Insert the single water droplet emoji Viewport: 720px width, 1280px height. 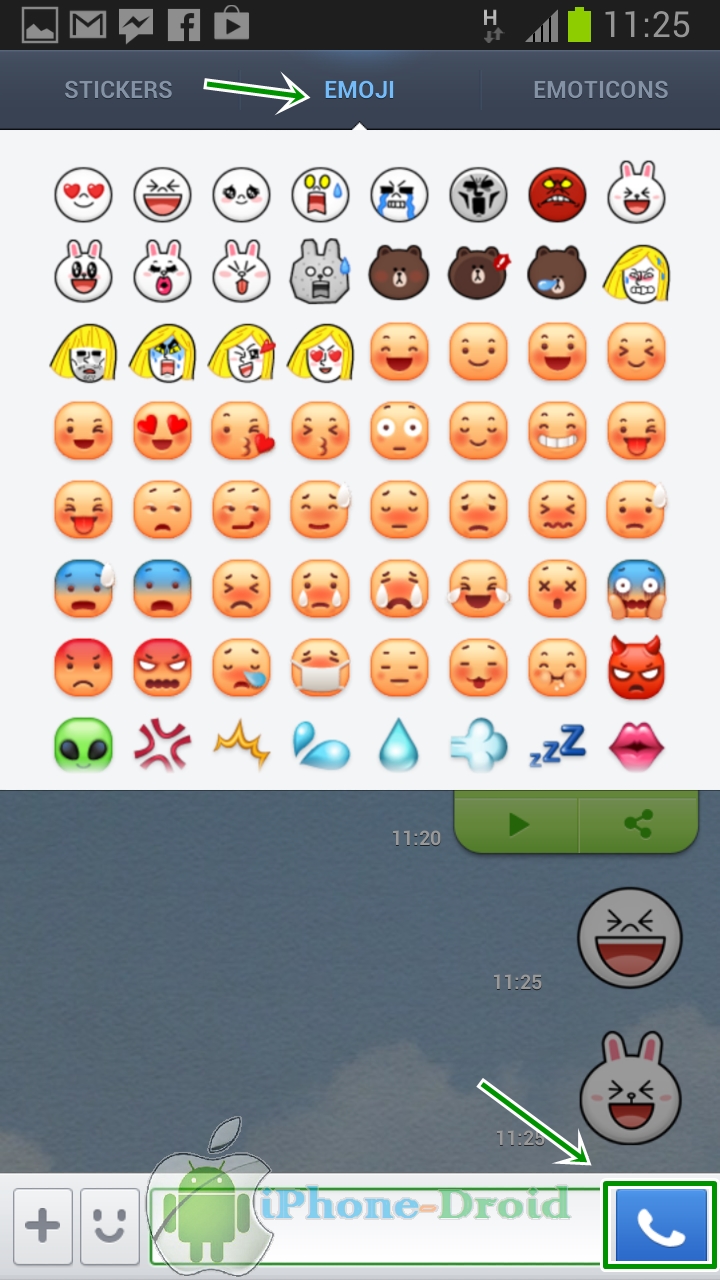pyautogui.click(x=398, y=745)
